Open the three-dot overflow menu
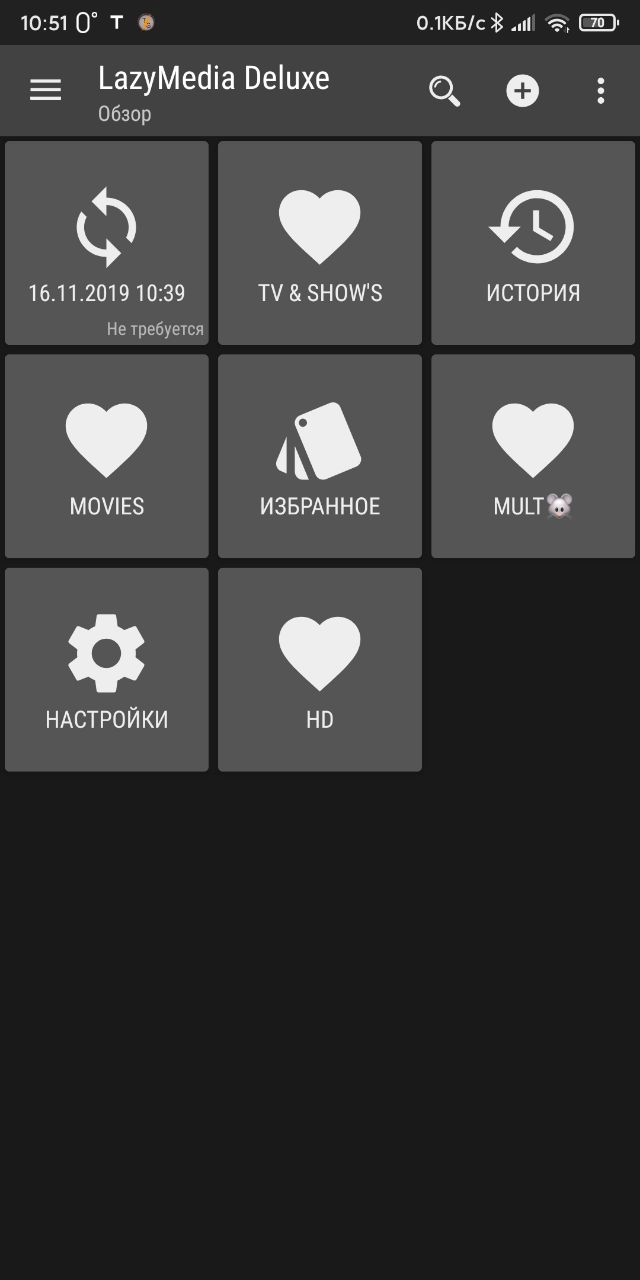This screenshot has width=640, height=1280. [600, 91]
